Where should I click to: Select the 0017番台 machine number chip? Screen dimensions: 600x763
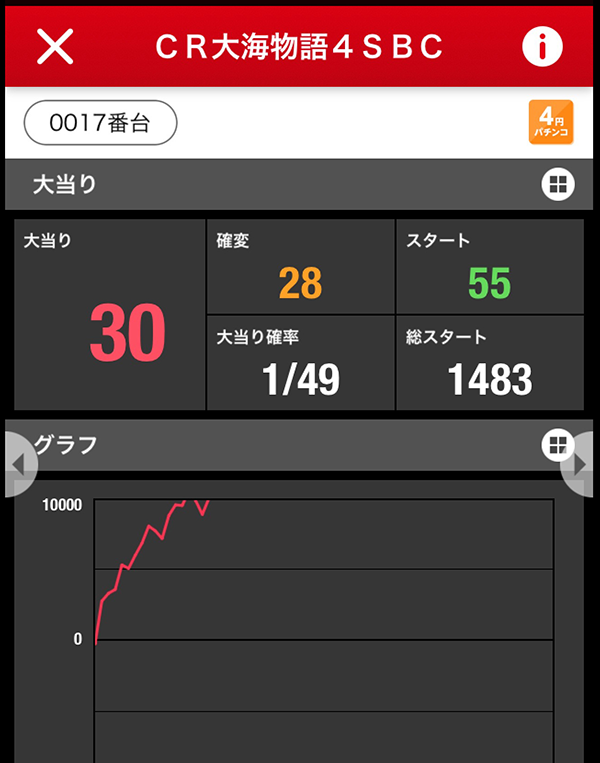coord(100,123)
